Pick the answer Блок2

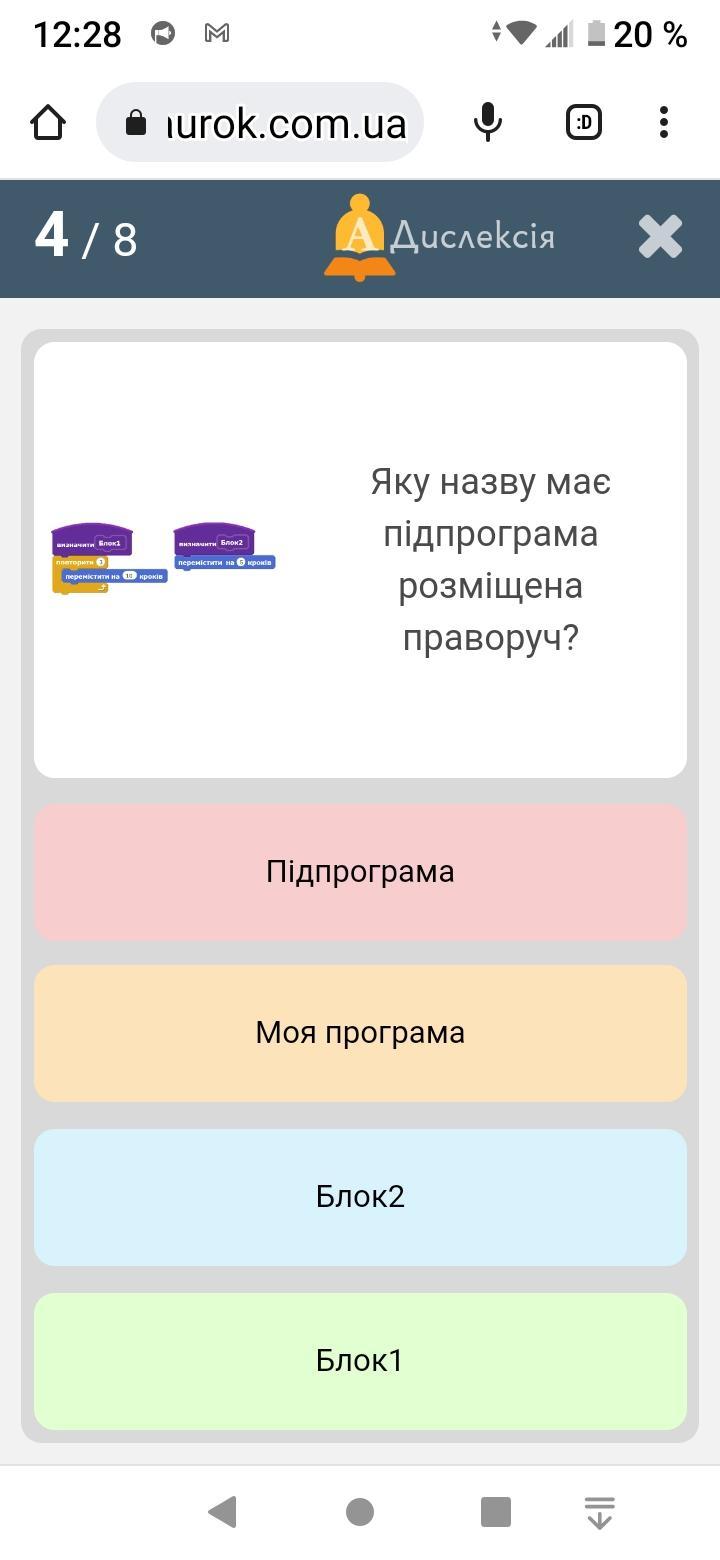360,1197
